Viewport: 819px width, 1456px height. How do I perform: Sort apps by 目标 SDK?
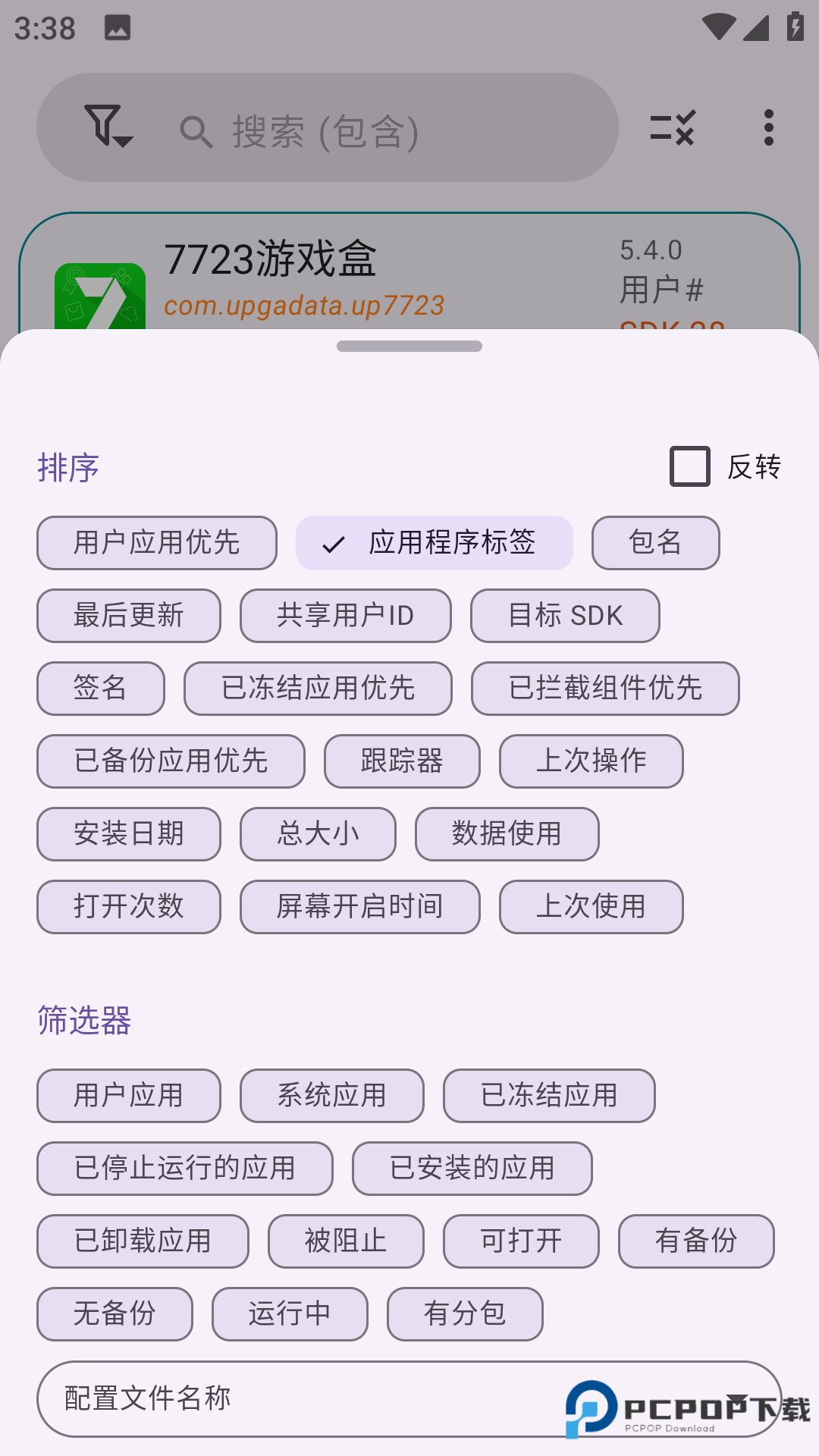coord(564,616)
